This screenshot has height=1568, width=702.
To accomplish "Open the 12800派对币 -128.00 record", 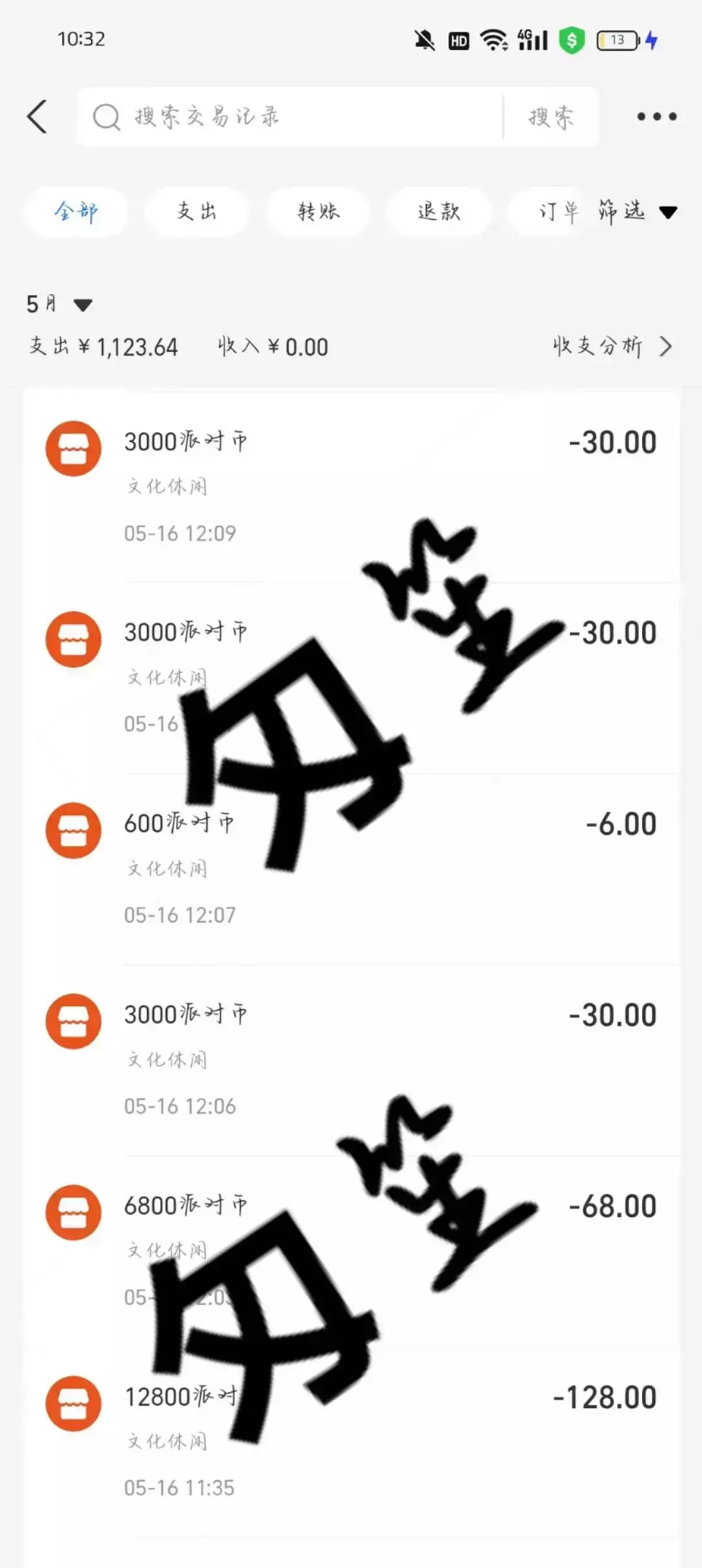I will 351,1442.
